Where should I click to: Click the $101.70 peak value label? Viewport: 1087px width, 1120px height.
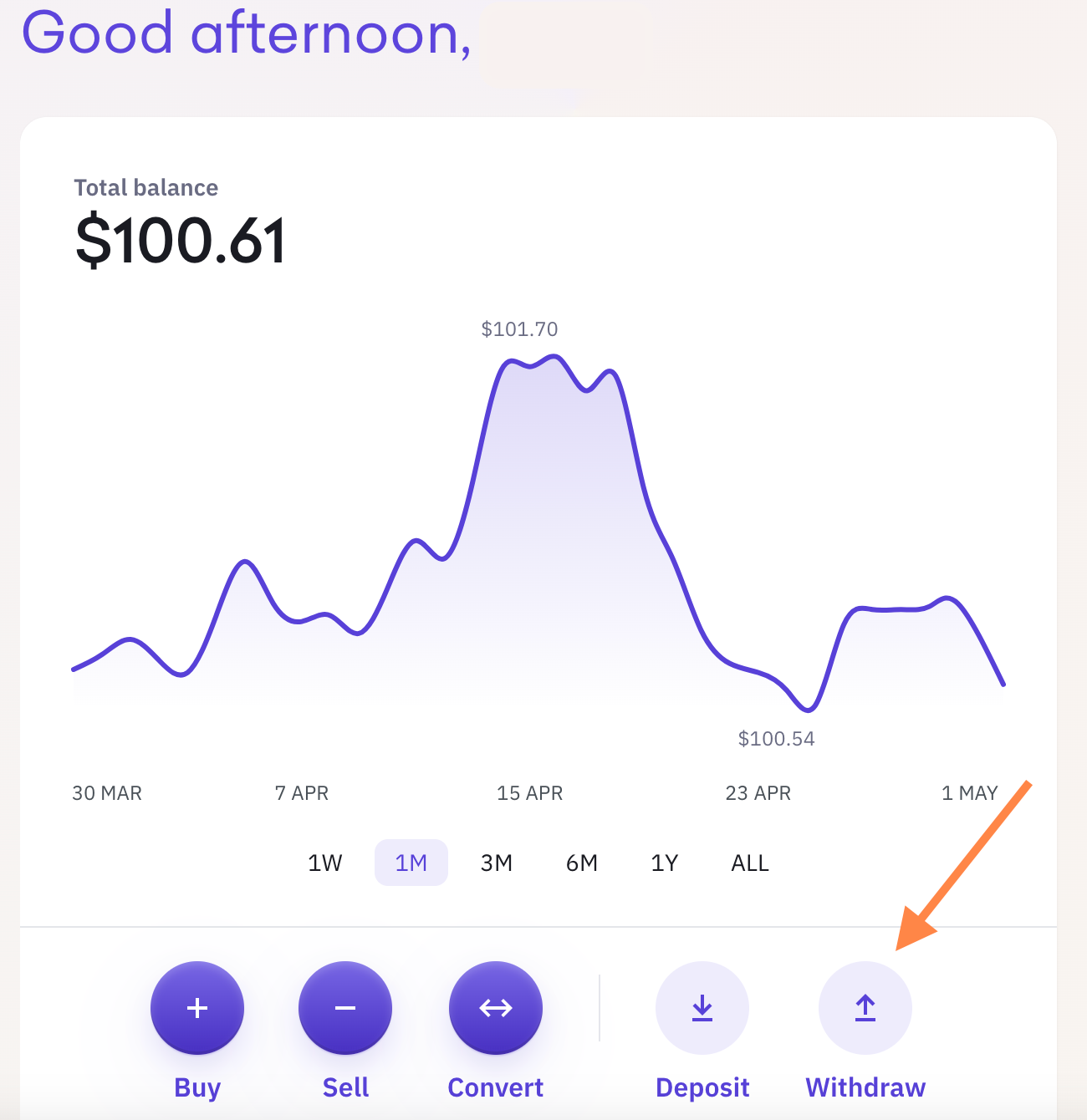coord(520,328)
